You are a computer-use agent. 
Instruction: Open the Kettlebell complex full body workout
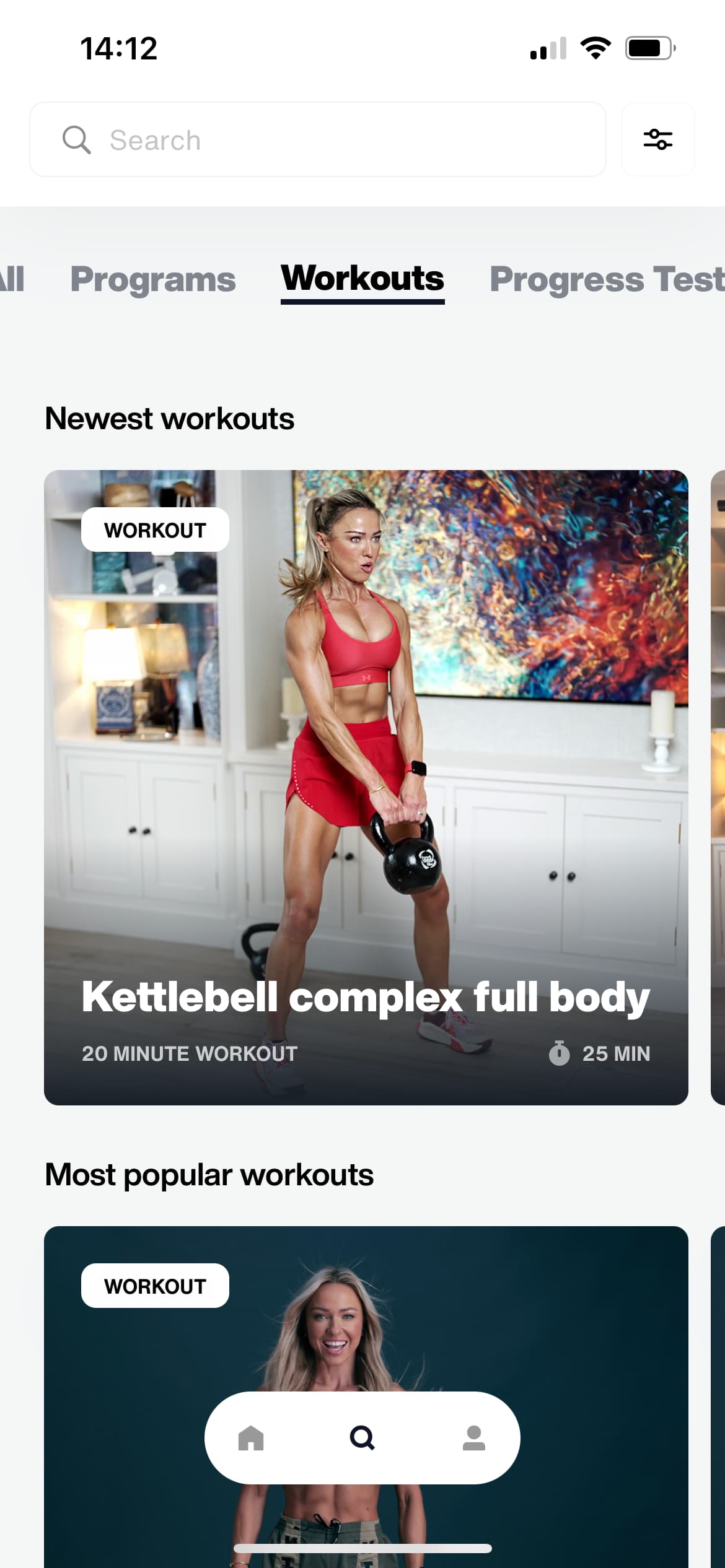tap(366, 788)
